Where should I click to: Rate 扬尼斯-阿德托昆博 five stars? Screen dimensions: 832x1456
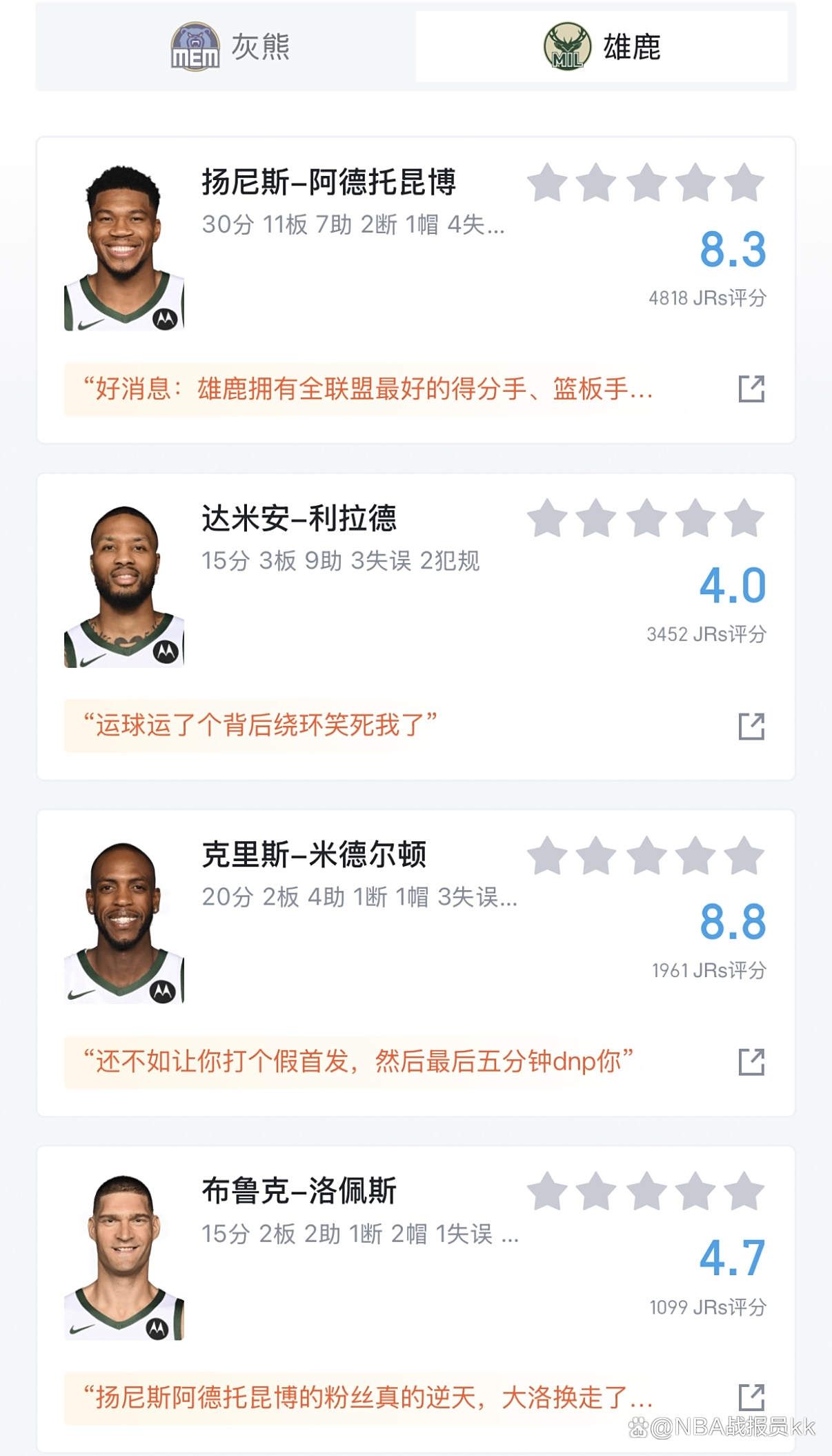[744, 184]
